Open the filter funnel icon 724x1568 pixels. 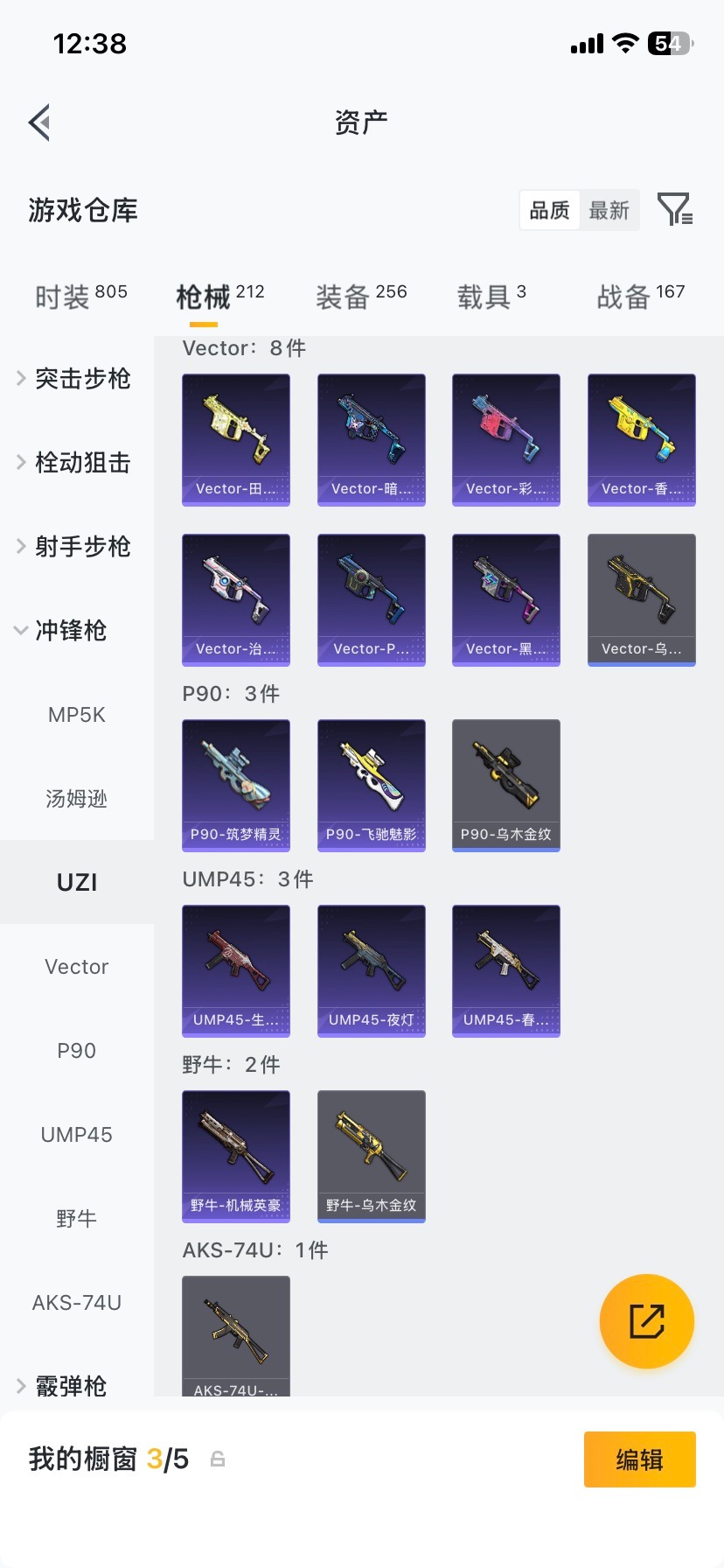pyautogui.click(x=673, y=209)
